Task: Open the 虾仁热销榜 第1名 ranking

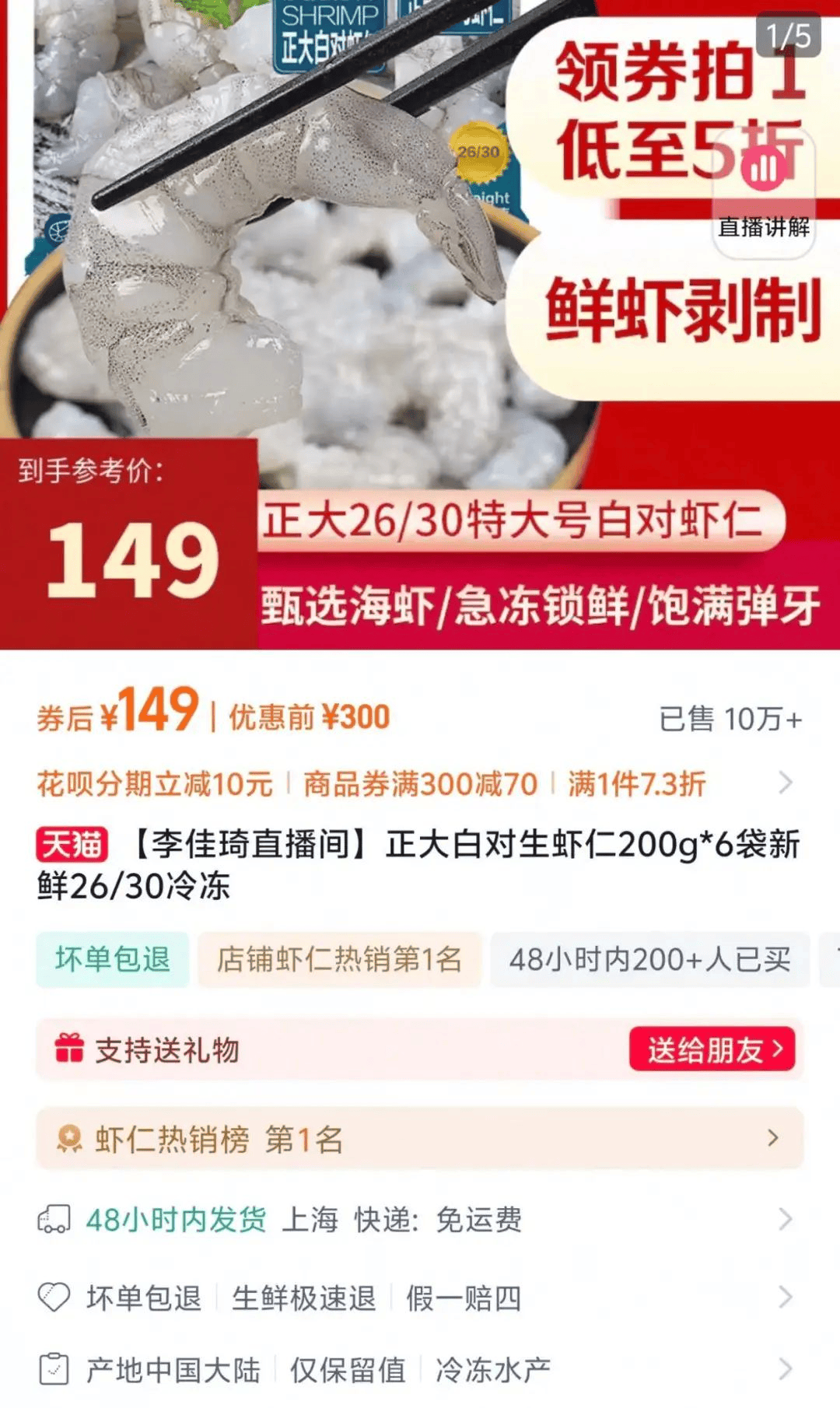Action: pos(418,1139)
